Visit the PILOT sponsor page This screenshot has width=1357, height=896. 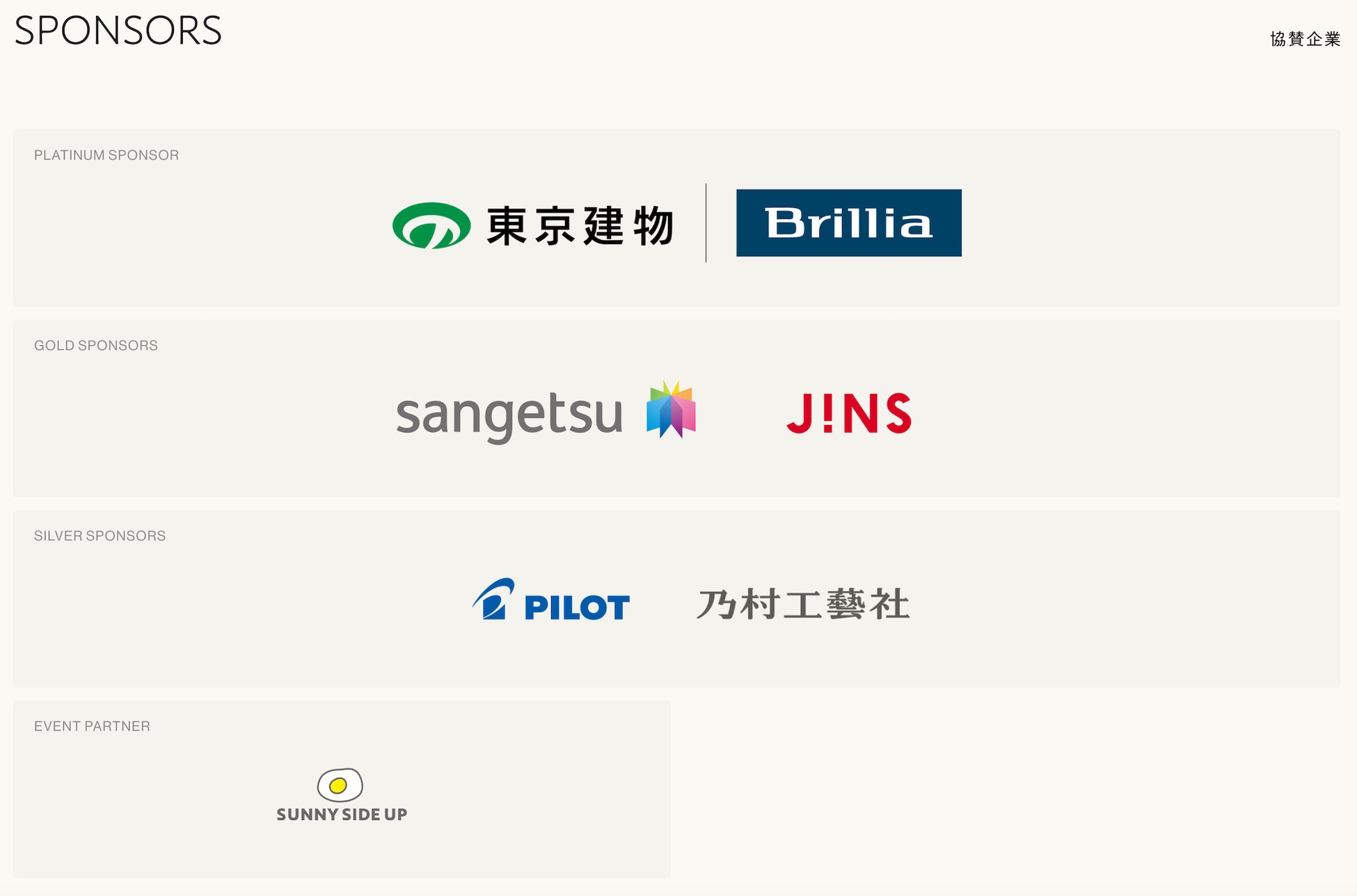pyautogui.click(x=550, y=601)
